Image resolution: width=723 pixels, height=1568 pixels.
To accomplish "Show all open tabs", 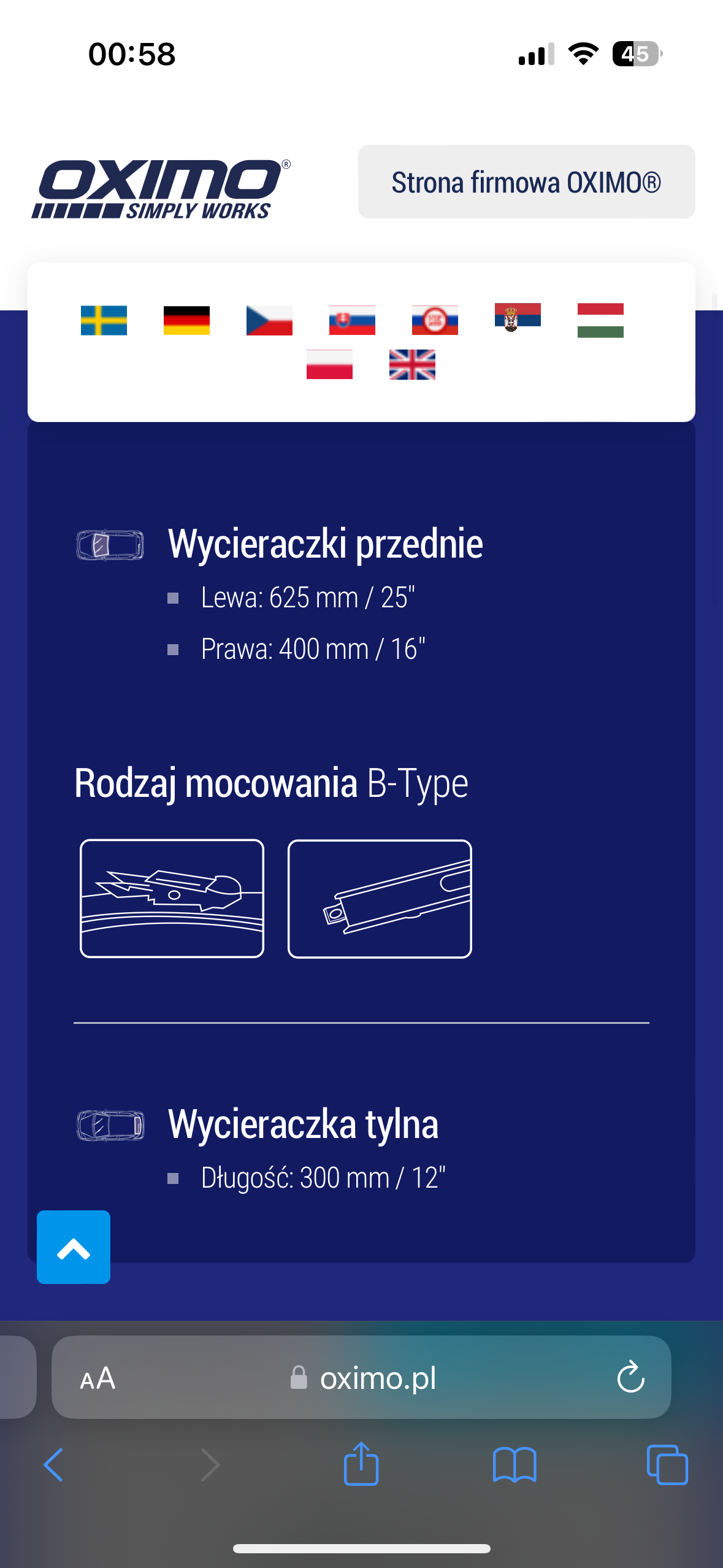I will click(x=667, y=1465).
